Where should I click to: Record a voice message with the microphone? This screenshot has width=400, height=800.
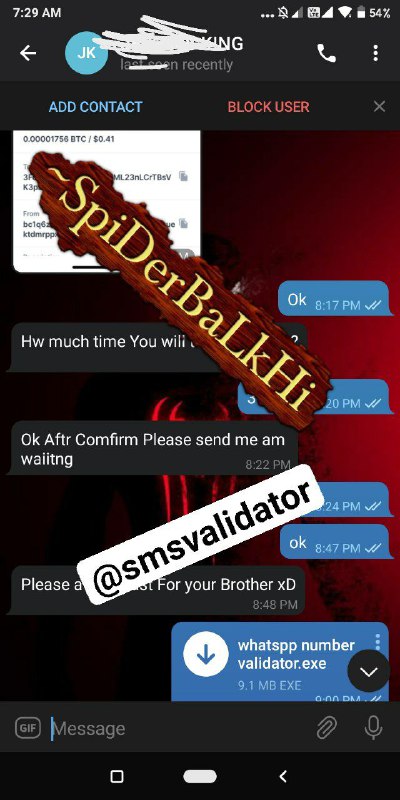[x=373, y=728]
